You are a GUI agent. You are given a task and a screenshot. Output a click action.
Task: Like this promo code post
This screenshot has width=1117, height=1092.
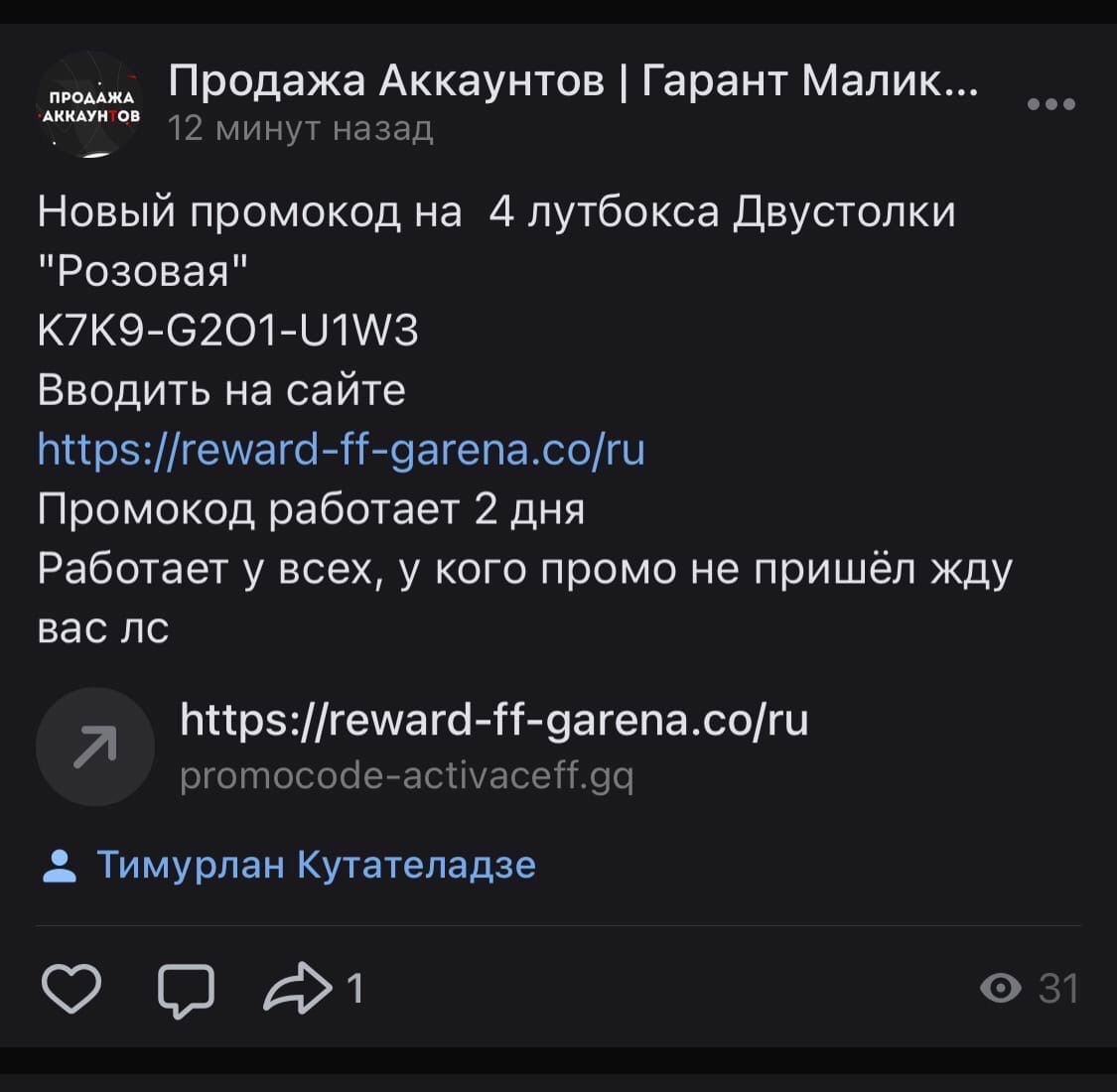click(71, 988)
